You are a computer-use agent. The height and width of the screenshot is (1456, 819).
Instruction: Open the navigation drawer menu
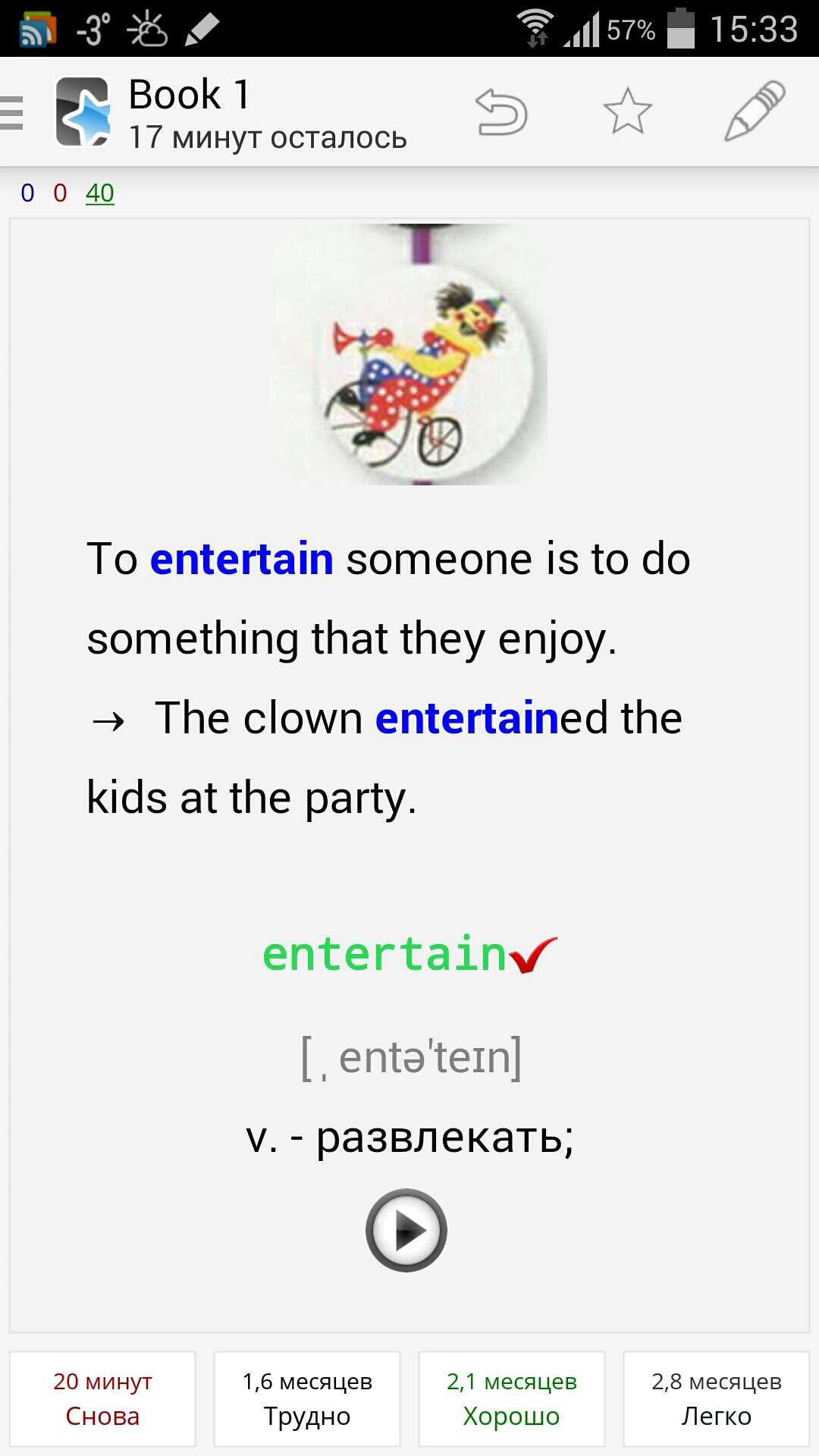(x=14, y=114)
